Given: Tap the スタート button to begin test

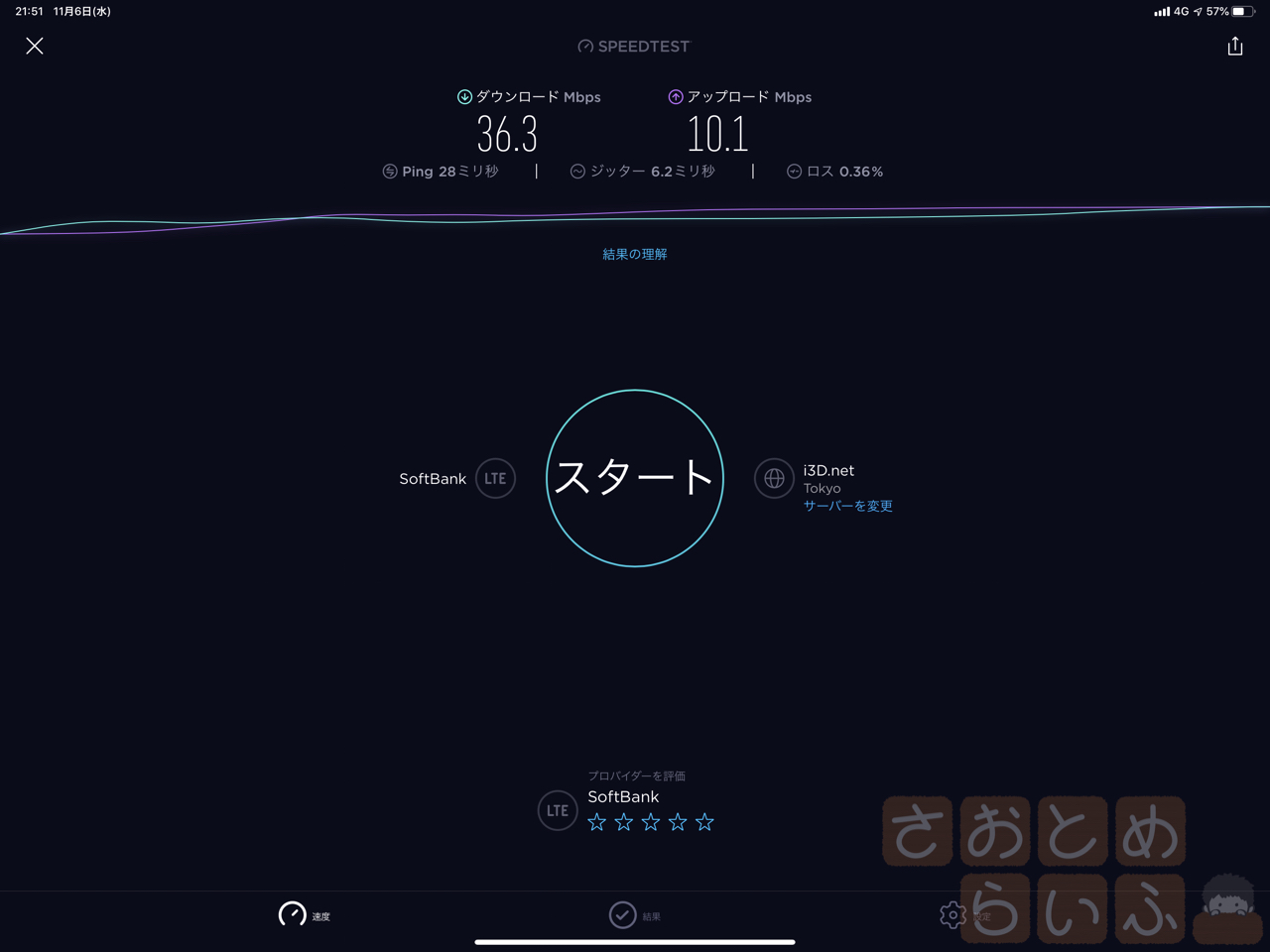Looking at the screenshot, I should point(635,478).
